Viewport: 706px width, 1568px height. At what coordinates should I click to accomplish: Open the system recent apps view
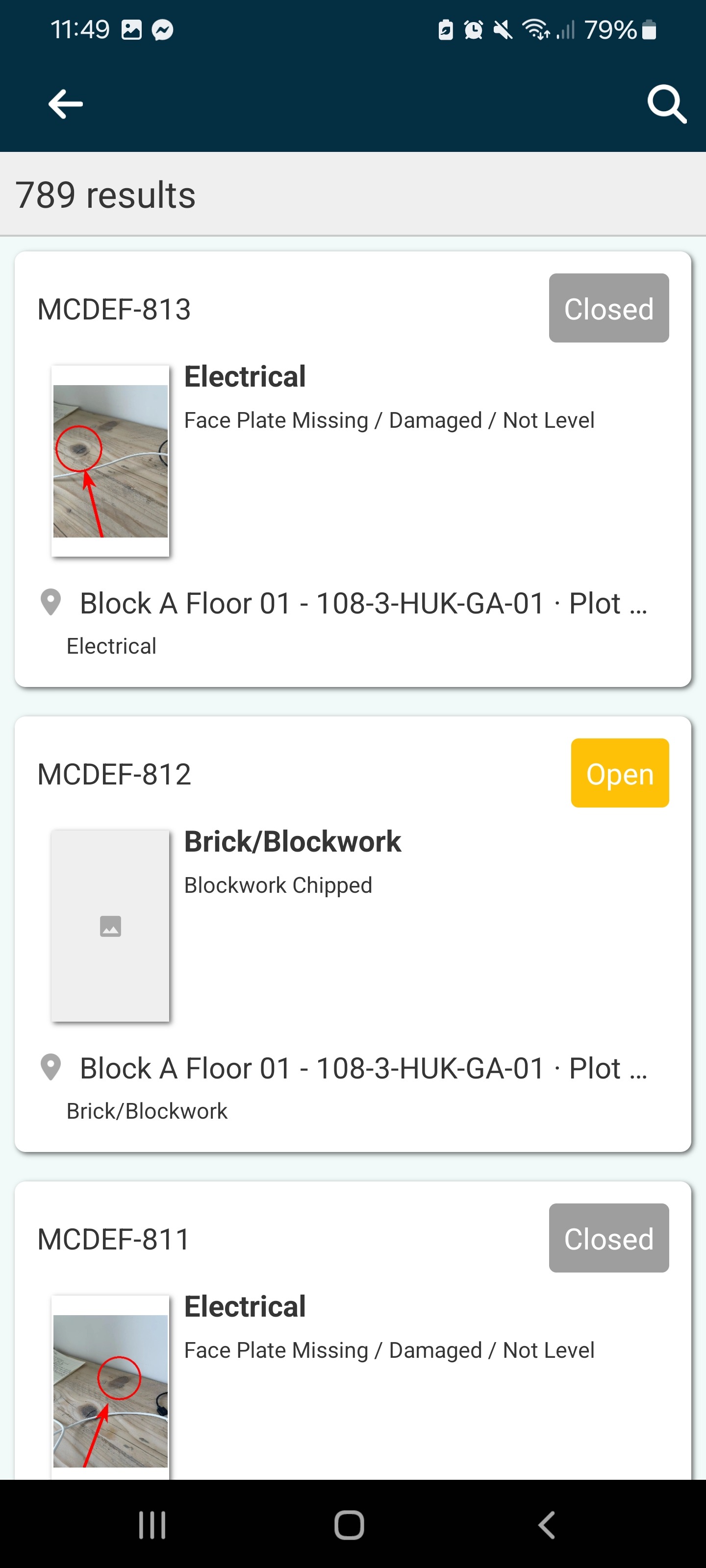(151, 1525)
